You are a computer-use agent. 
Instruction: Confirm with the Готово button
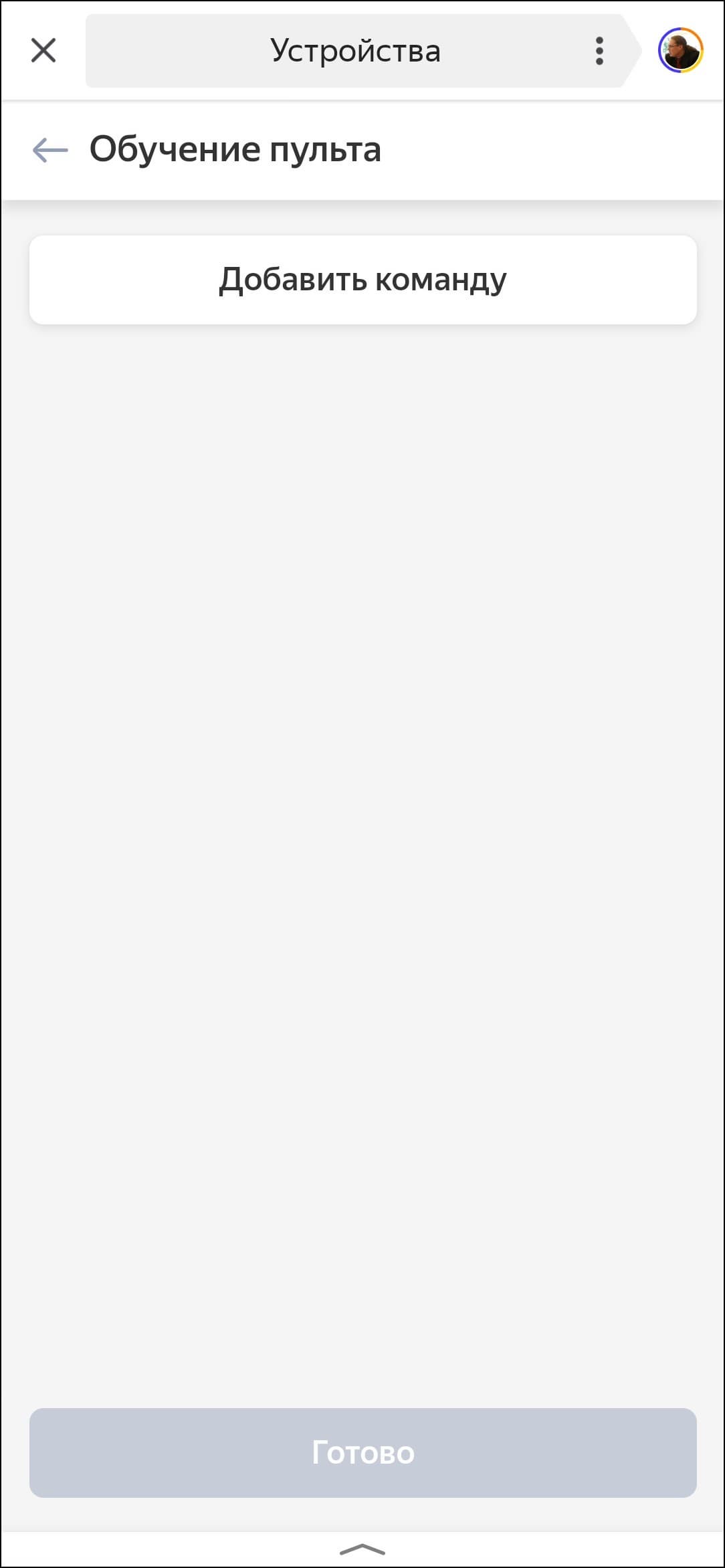(x=362, y=1453)
